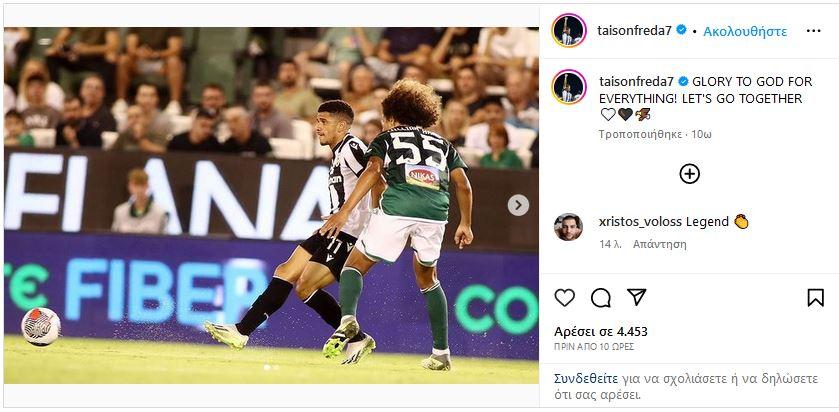Open xristos_voloss profile picture
The image size is (839, 412).
click(568, 227)
